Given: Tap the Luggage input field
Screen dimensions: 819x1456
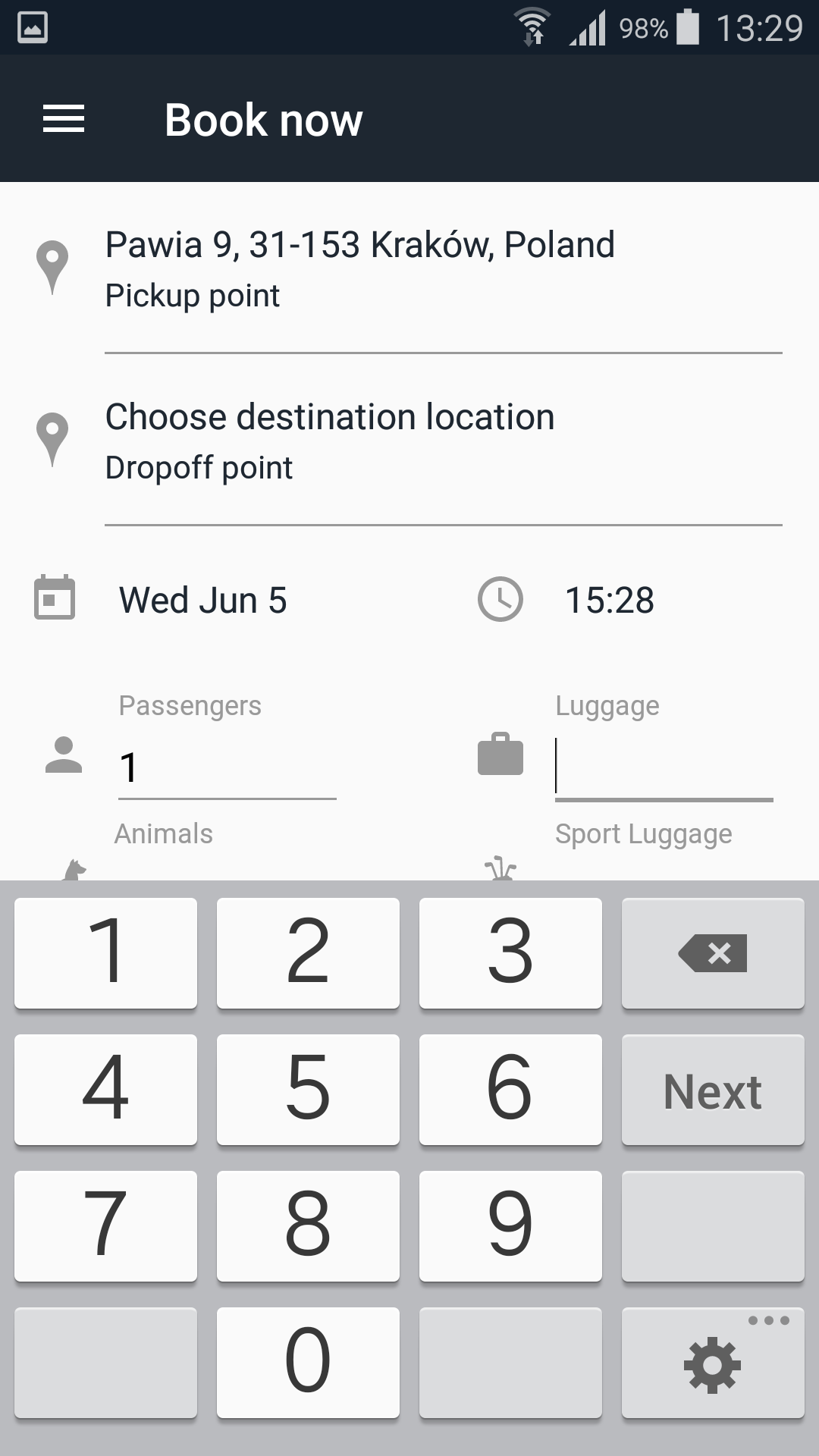Looking at the screenshot, I should click(x=664, y=767).
